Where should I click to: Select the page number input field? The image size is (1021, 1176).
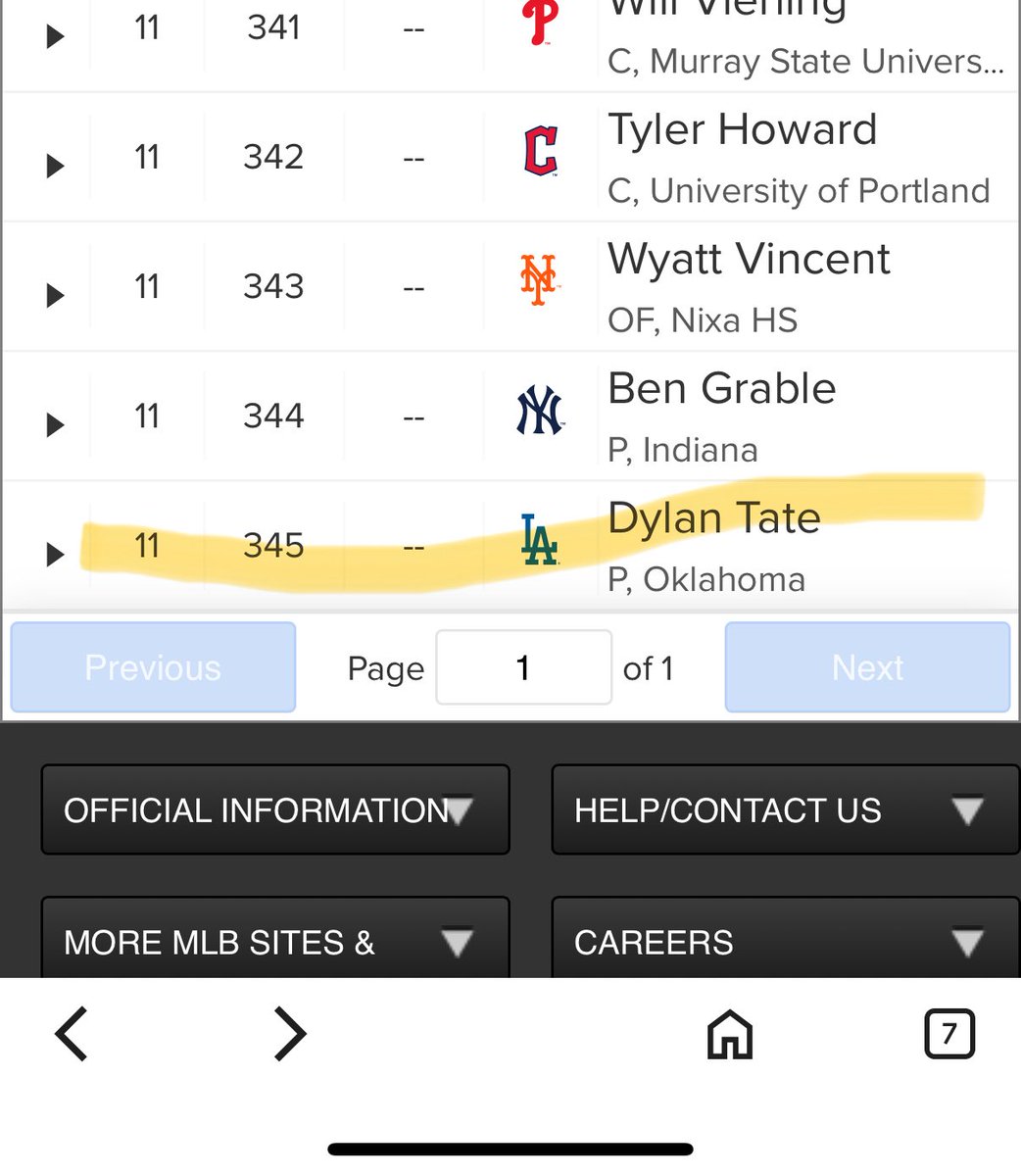click(x=524, y=667)
